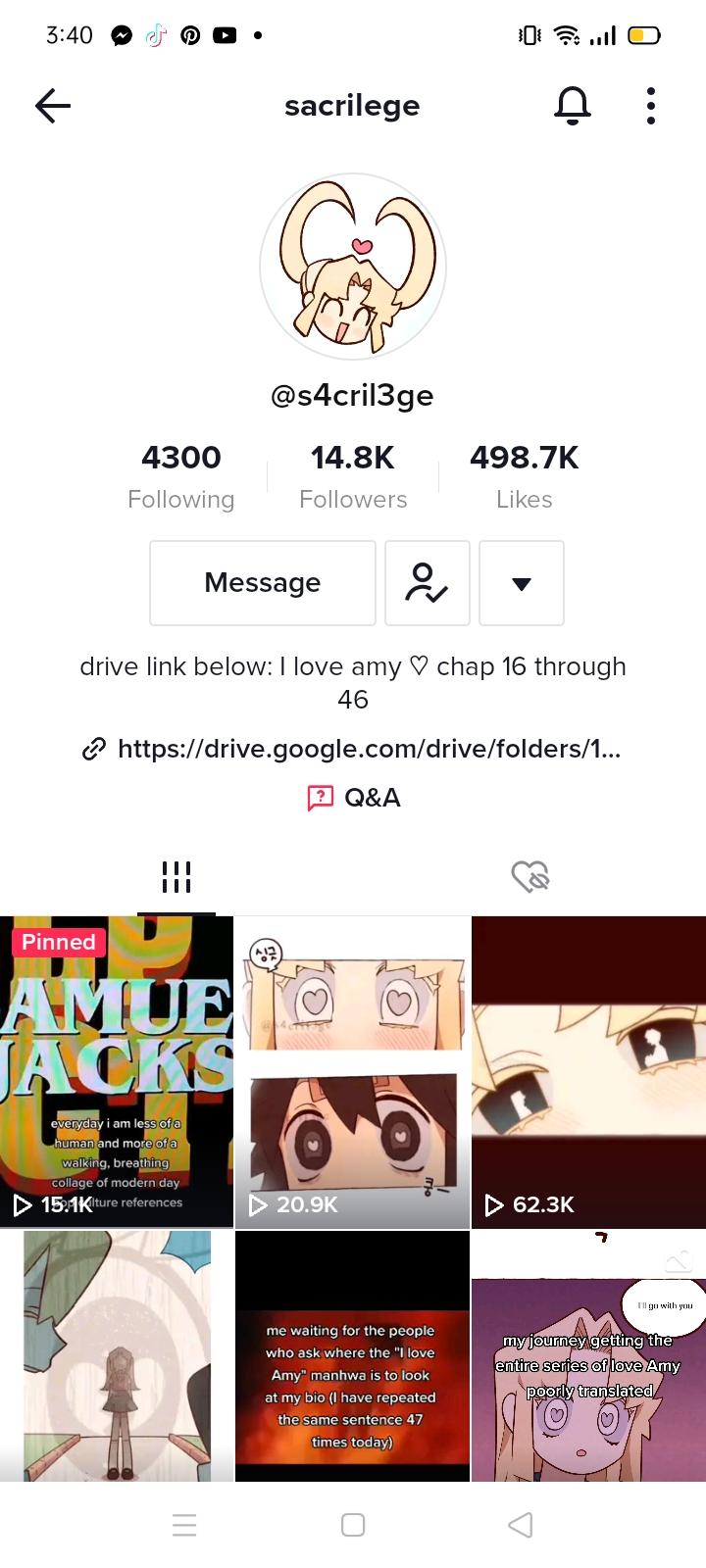Image resolution: width=706 pixels, height=1568 pixels.
Task: Open the notifications bell for sacrilege
Action: coord(573,106)
